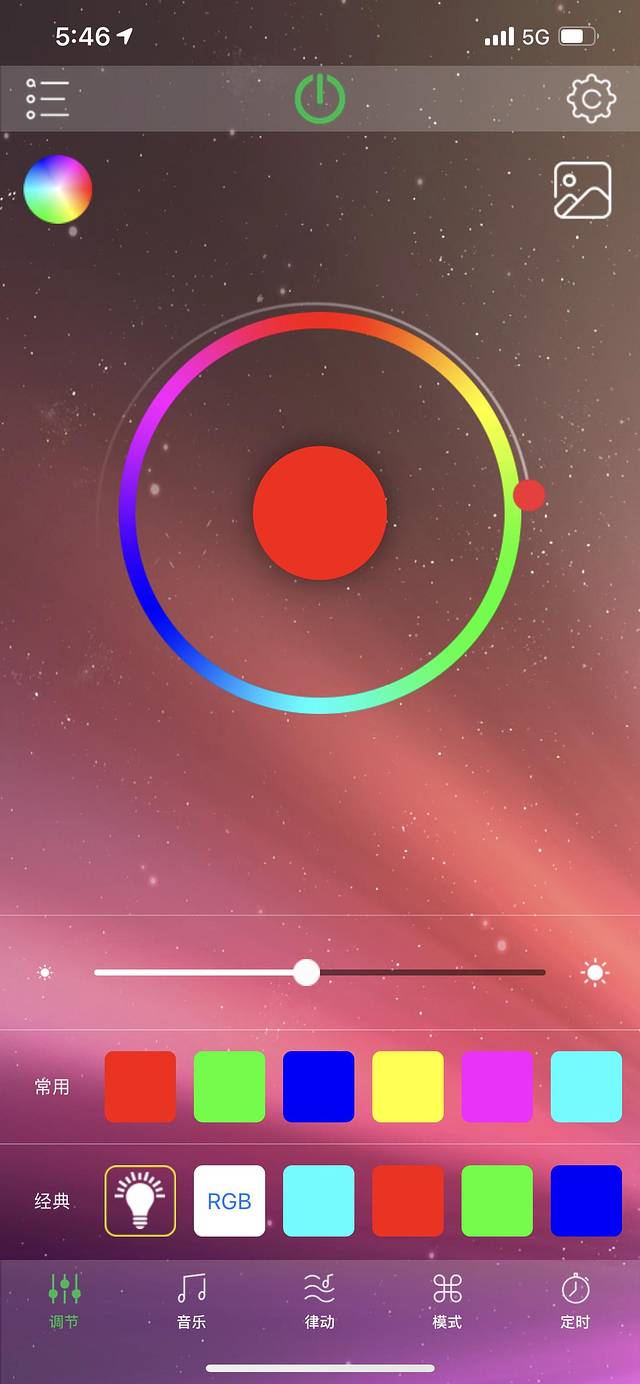Select the cyan swatch in 经典 row
The image size is (640, 1384).
click(319, 1201)
